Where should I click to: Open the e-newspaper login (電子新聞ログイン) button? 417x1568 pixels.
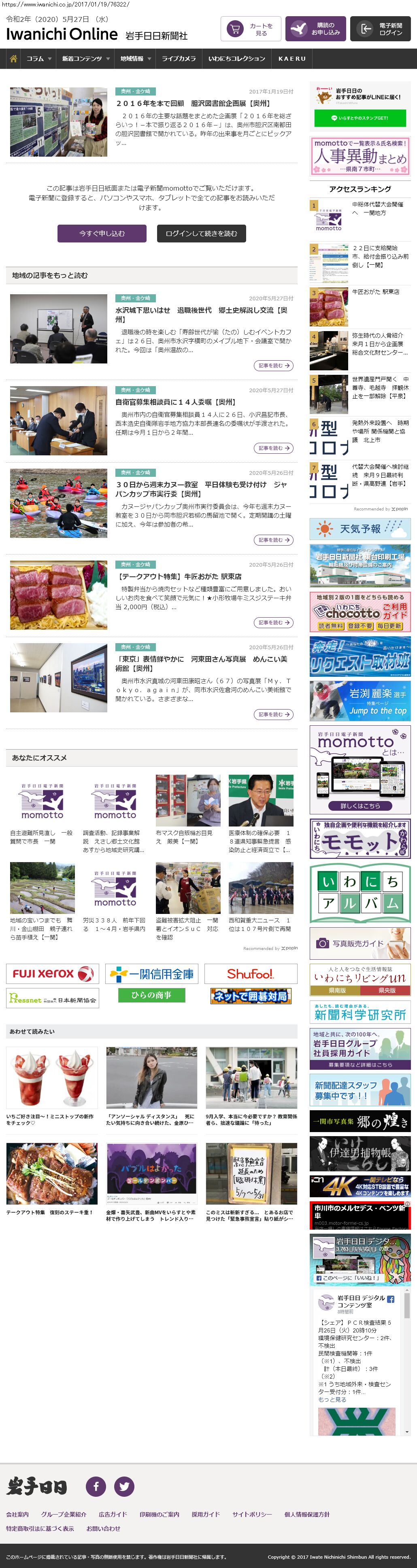380,29
